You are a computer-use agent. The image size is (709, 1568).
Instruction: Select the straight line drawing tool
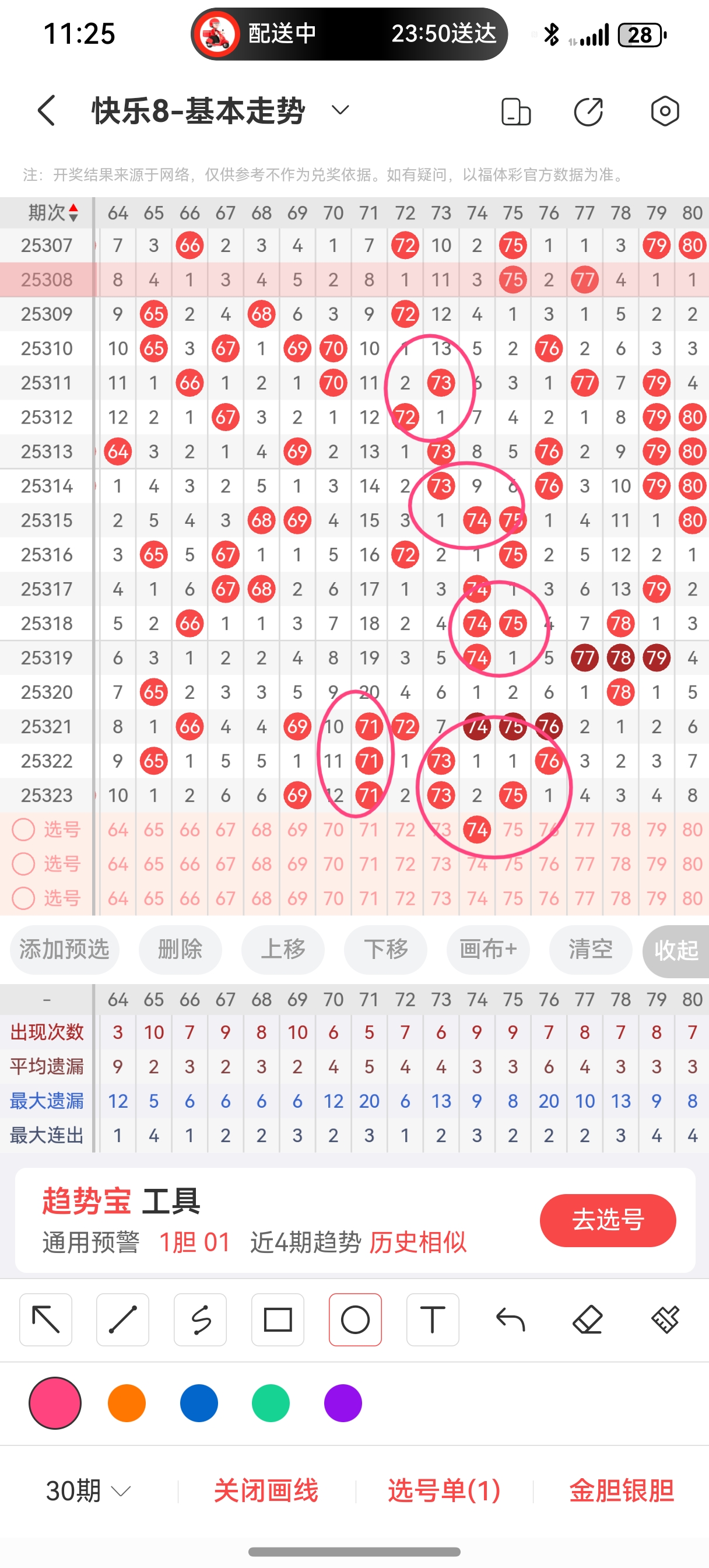tap(122, 1319)
